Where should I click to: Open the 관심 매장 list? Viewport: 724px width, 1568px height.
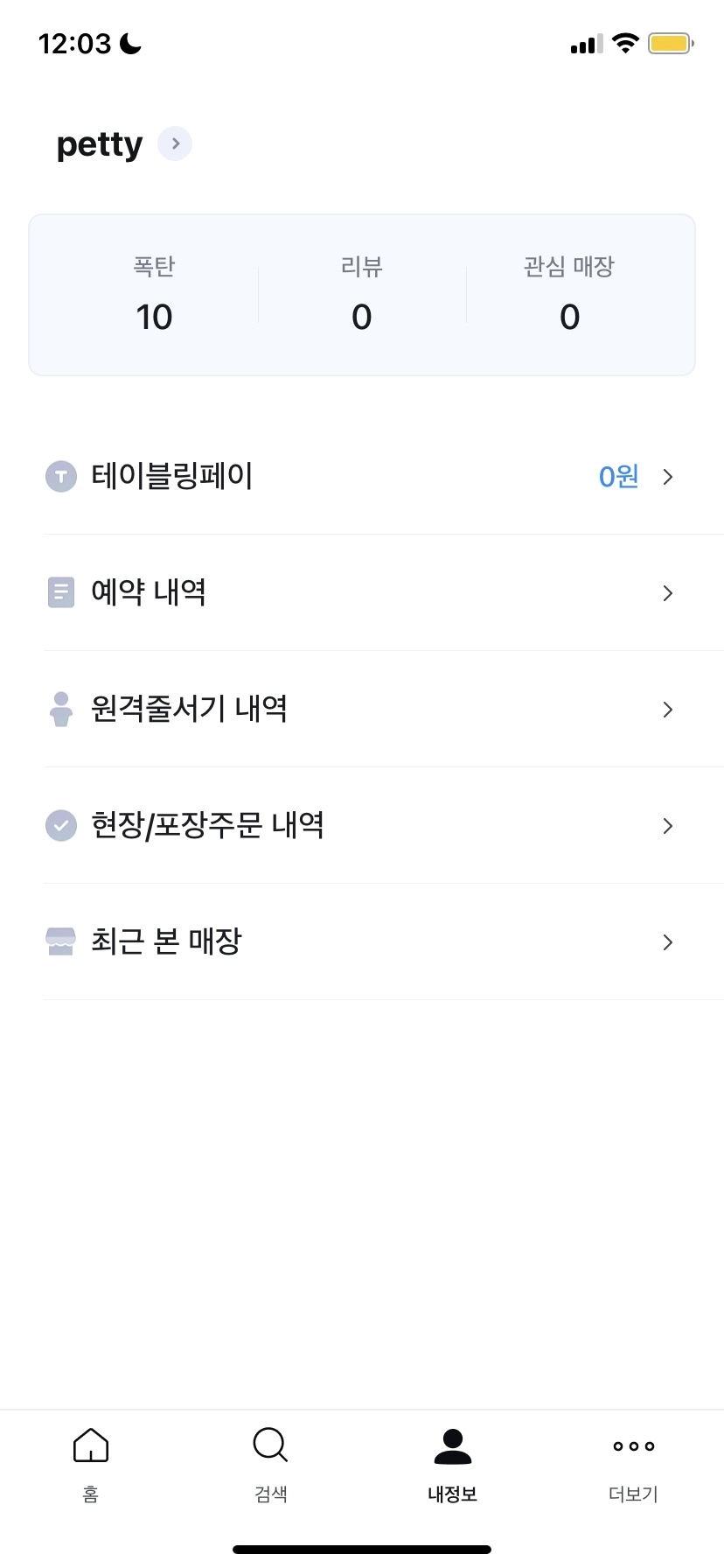coord(569,296)
